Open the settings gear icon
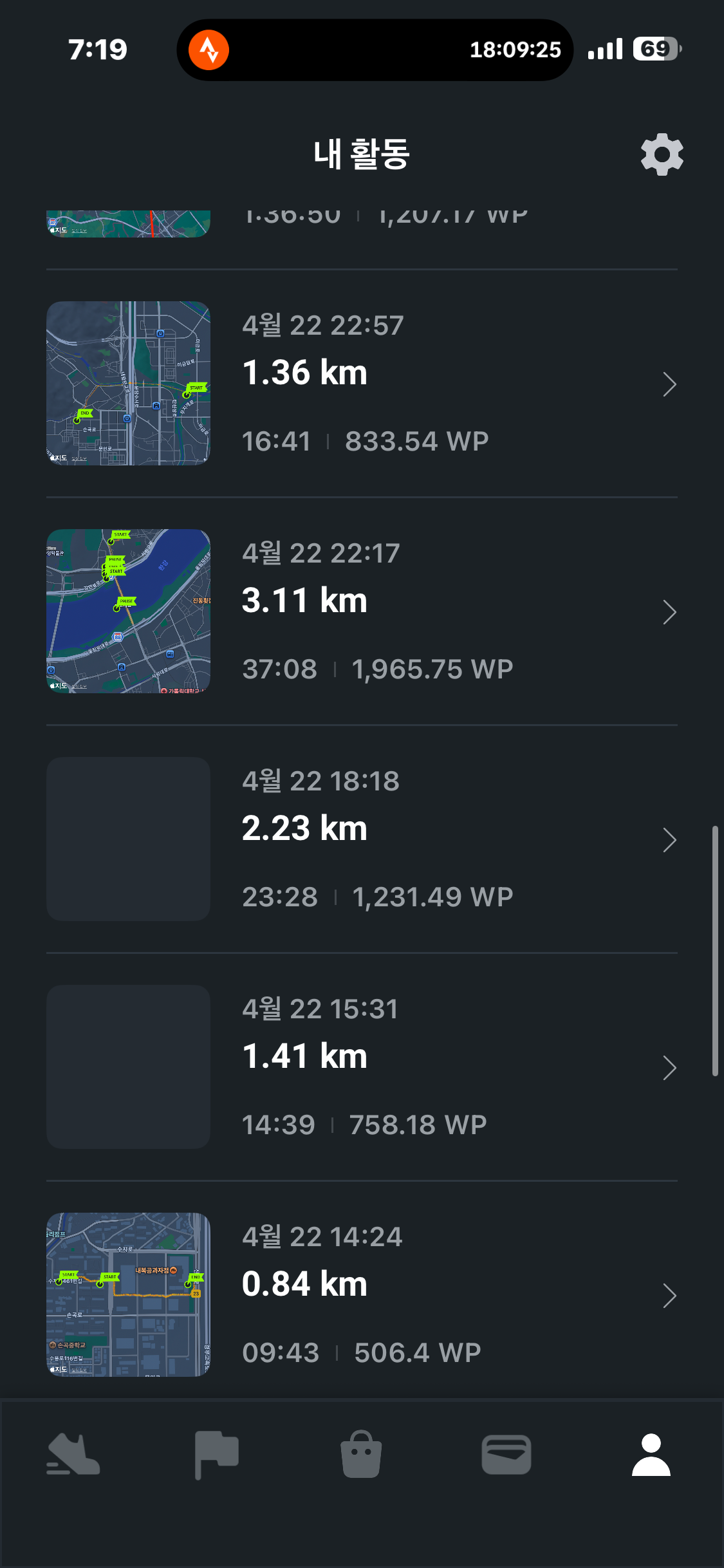Viewport: 724px width, 1568px height. (x=662, y=154)
